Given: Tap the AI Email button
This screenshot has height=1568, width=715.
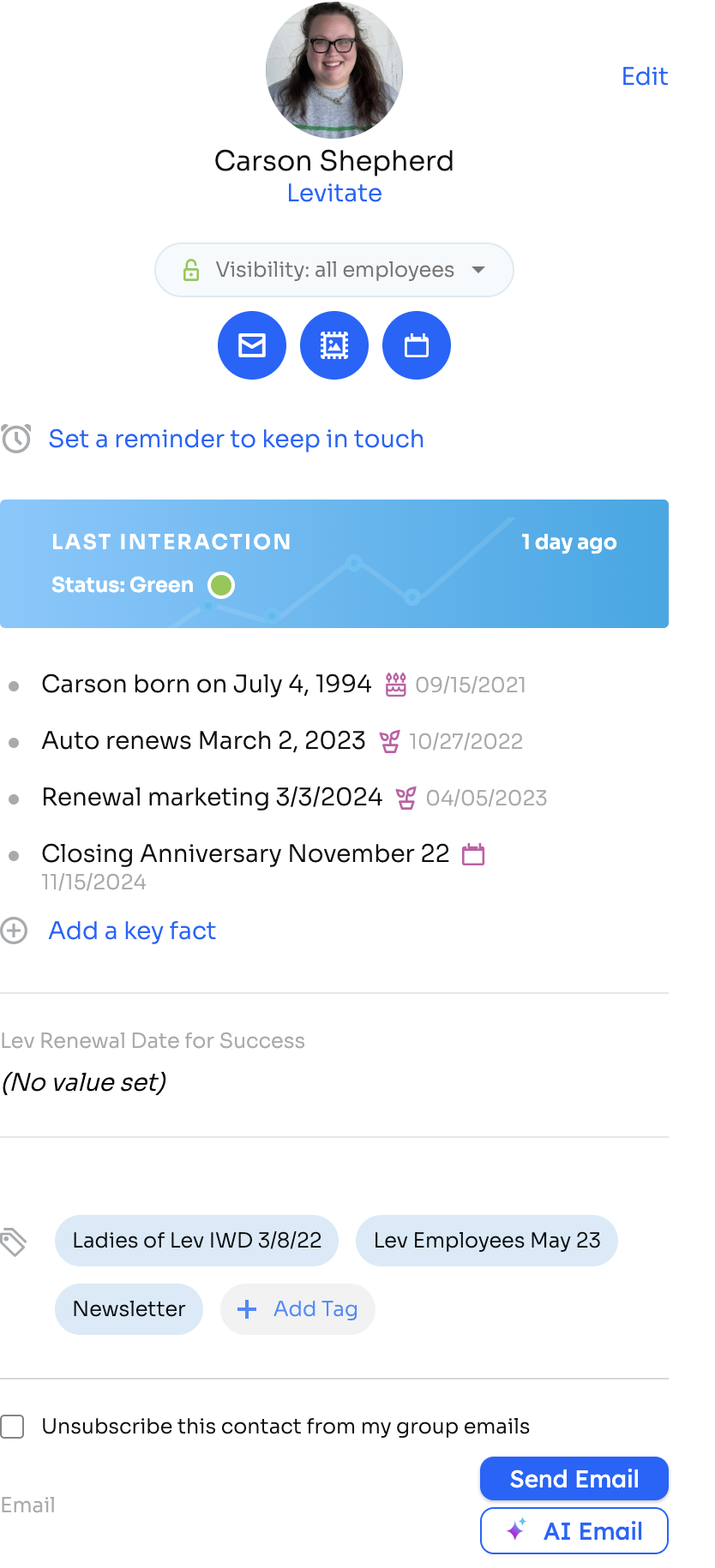Looking at the screenshot, I should click(x=574, y=1530).
